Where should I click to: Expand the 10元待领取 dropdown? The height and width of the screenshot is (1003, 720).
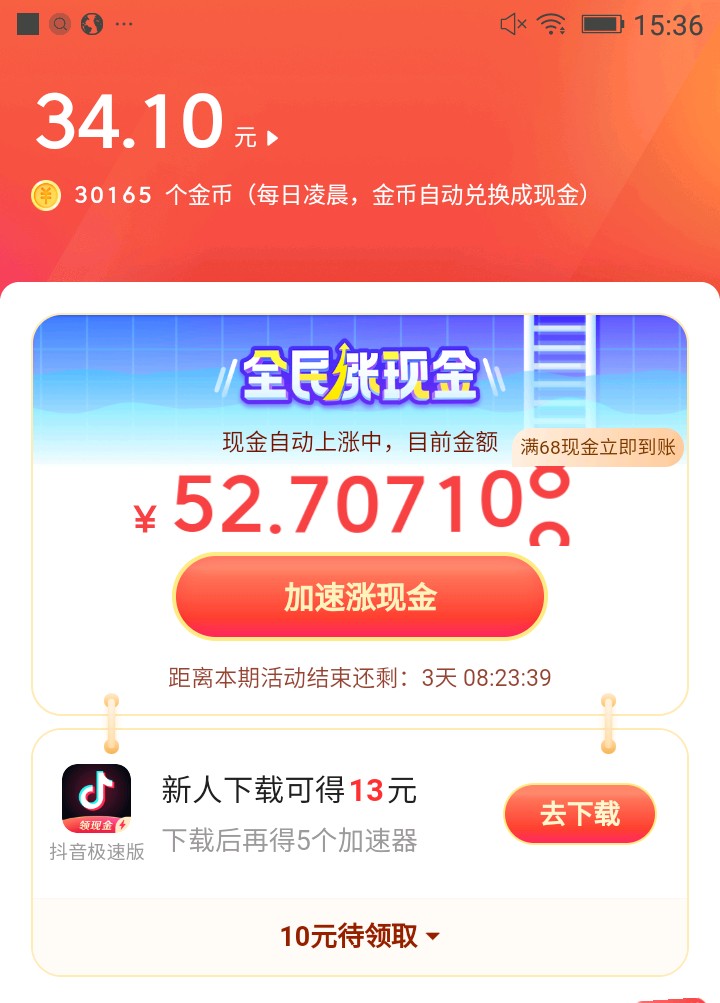point(359,936)
